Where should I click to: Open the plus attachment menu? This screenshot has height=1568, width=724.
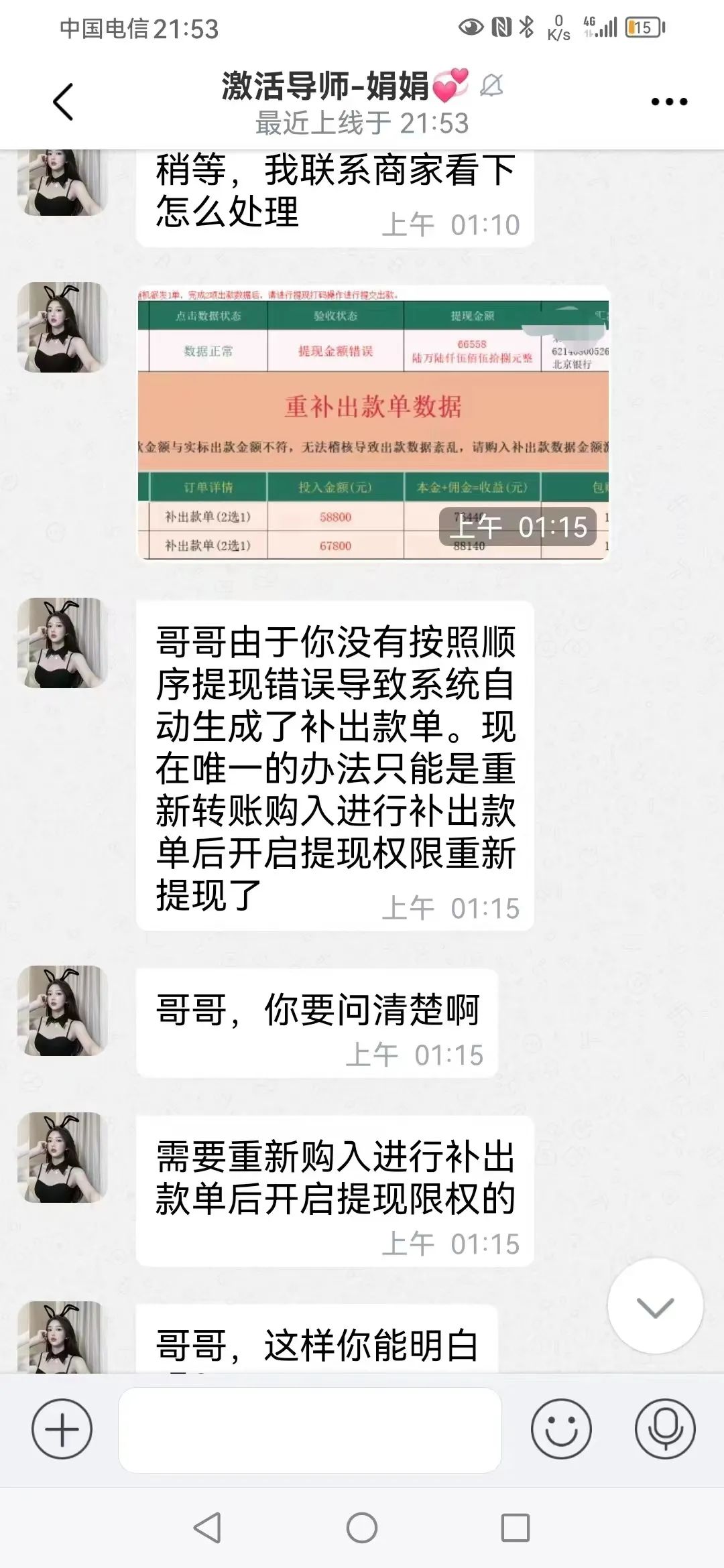tap(62, 1430)
